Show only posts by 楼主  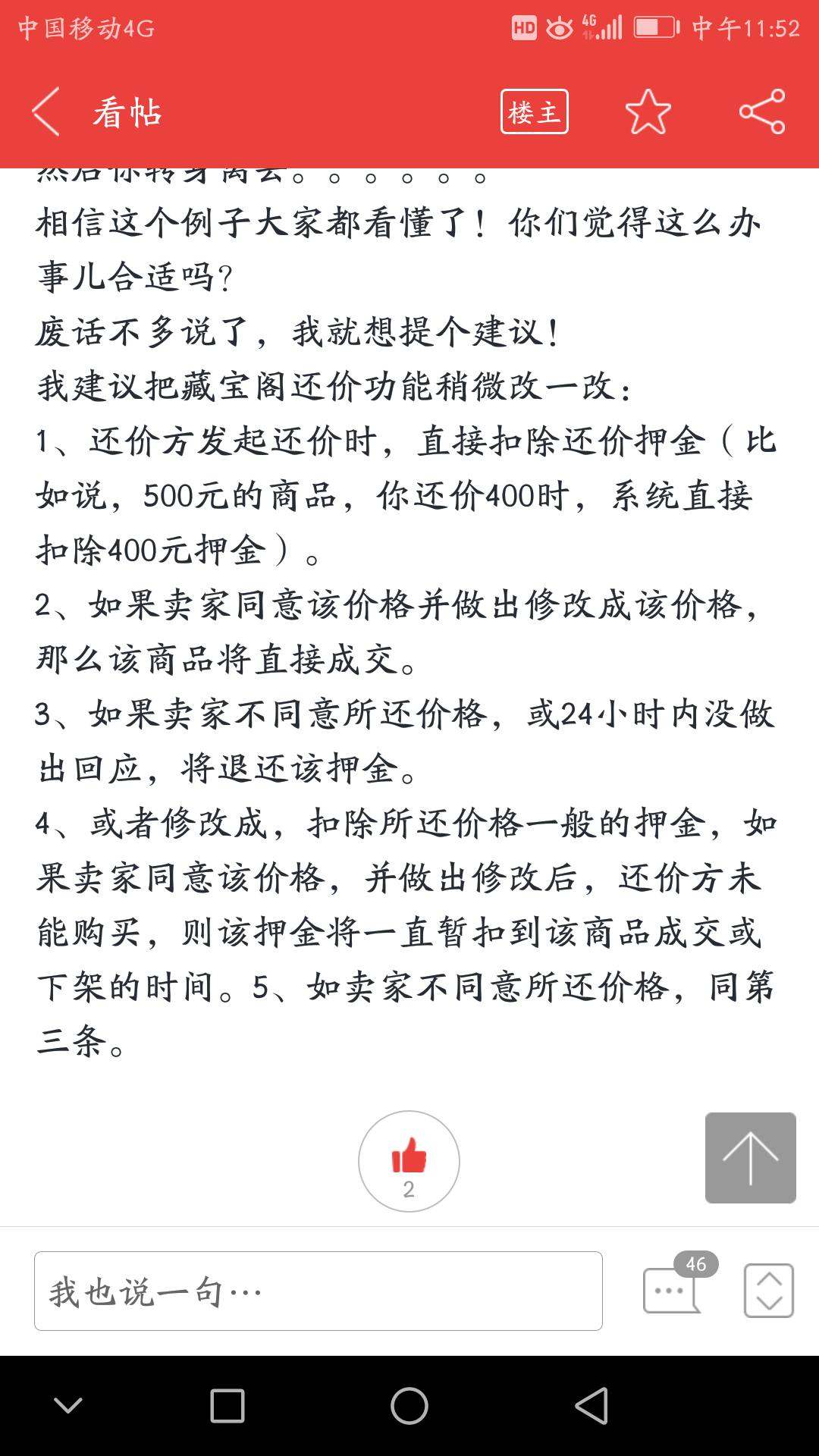tap(534, 112)
